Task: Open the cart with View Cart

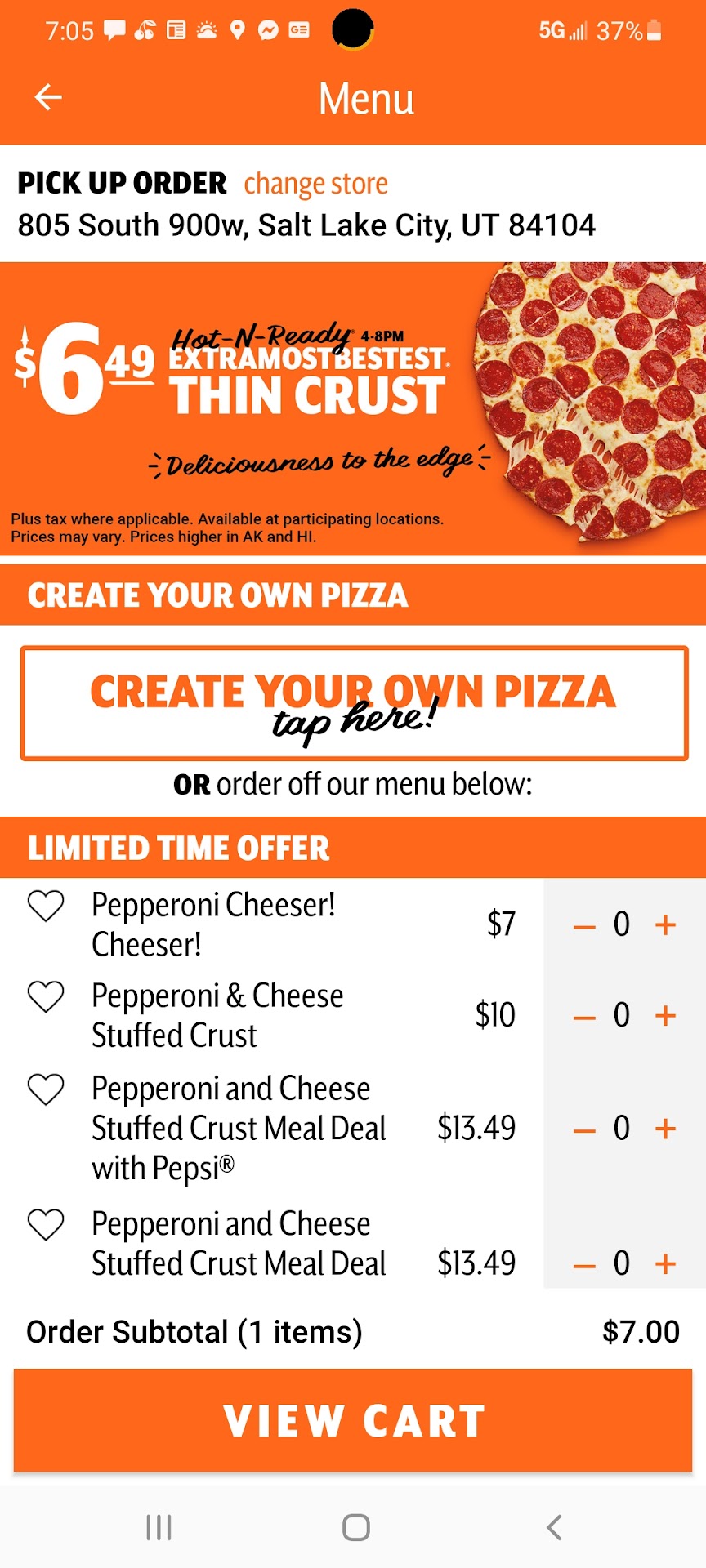Action: click(353, 1421)
